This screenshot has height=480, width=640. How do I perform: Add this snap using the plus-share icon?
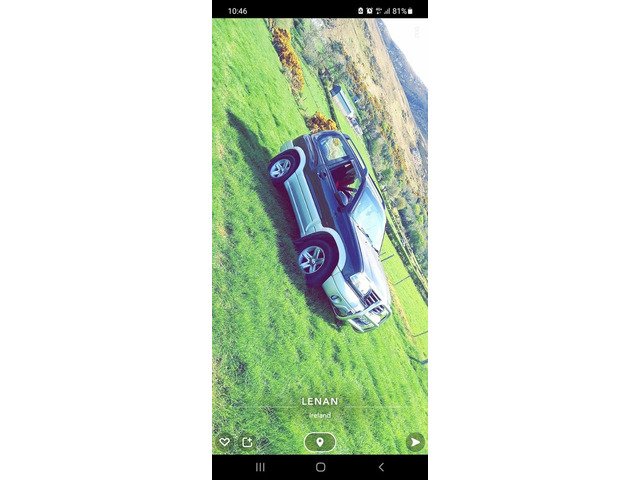(247, 442)
